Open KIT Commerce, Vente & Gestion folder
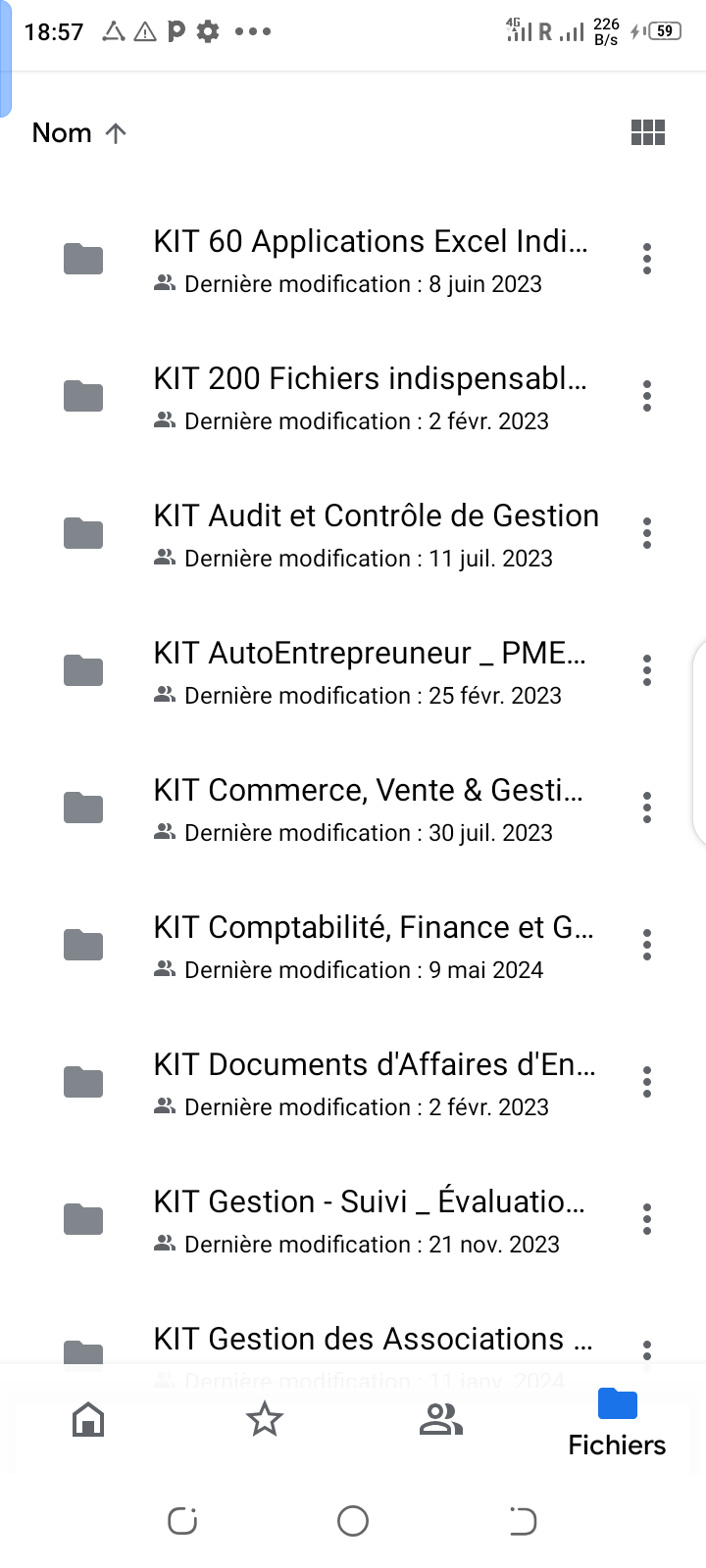This screenshot has width=706, height=1568. 353,808
